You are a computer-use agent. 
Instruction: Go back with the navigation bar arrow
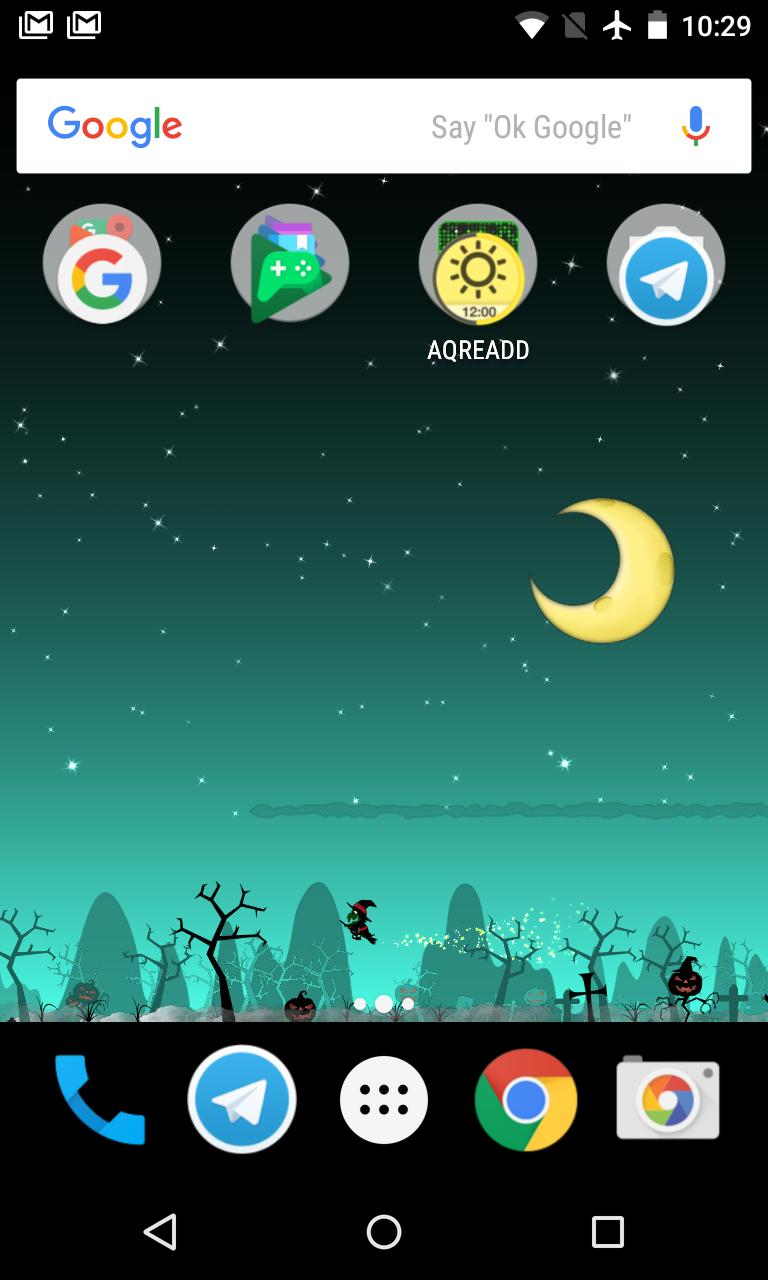coord(161,1231)
